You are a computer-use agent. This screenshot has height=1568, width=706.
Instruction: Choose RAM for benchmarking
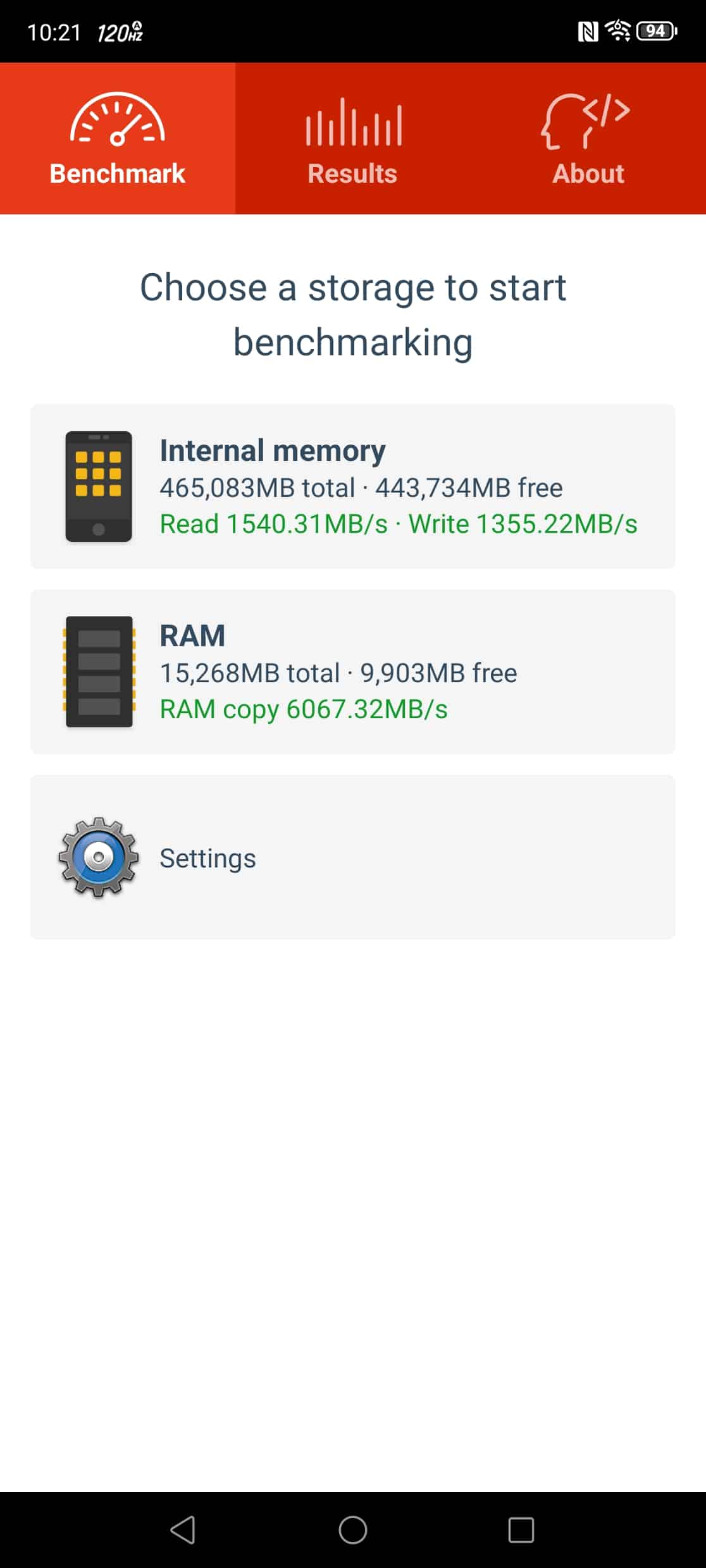click(353, 671)
